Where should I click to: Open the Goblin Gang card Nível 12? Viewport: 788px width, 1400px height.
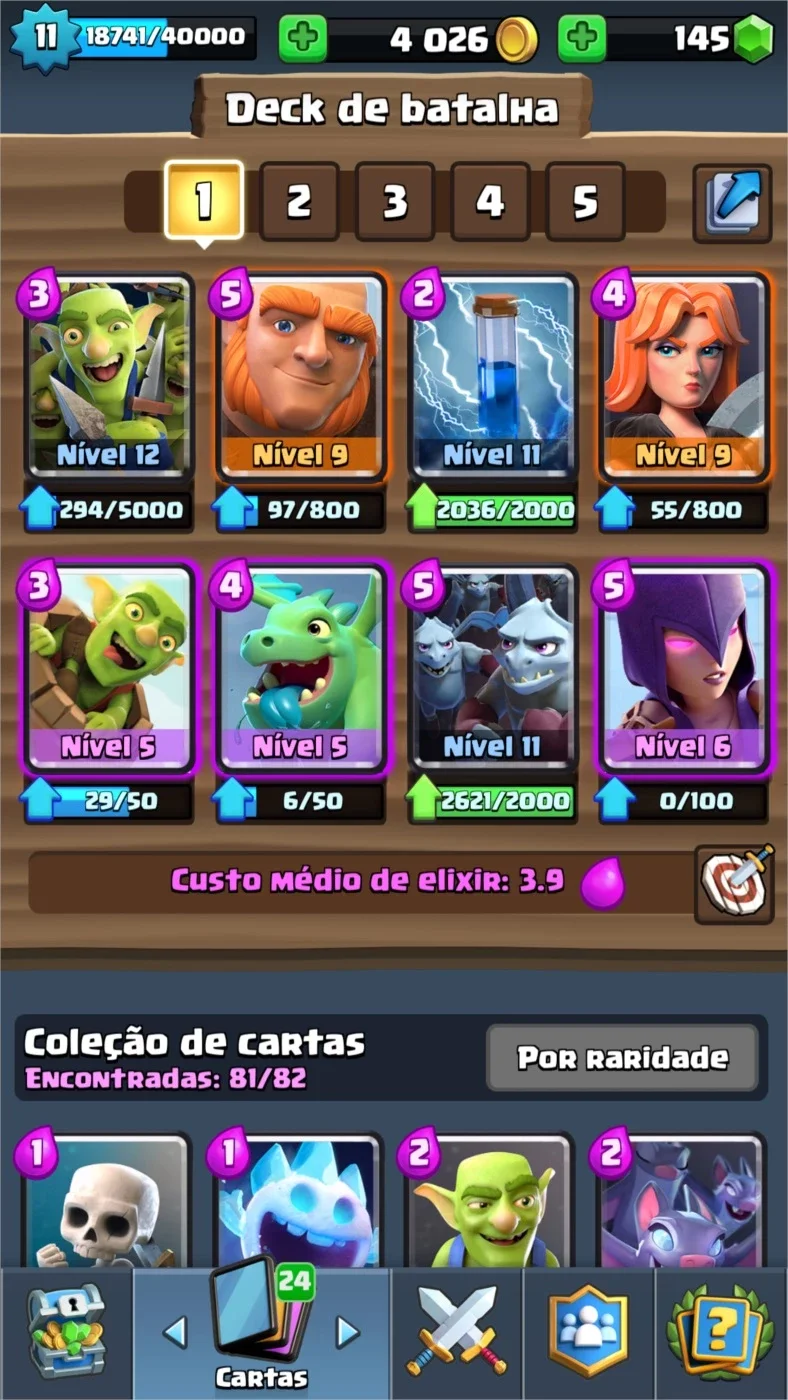point(108,377)
